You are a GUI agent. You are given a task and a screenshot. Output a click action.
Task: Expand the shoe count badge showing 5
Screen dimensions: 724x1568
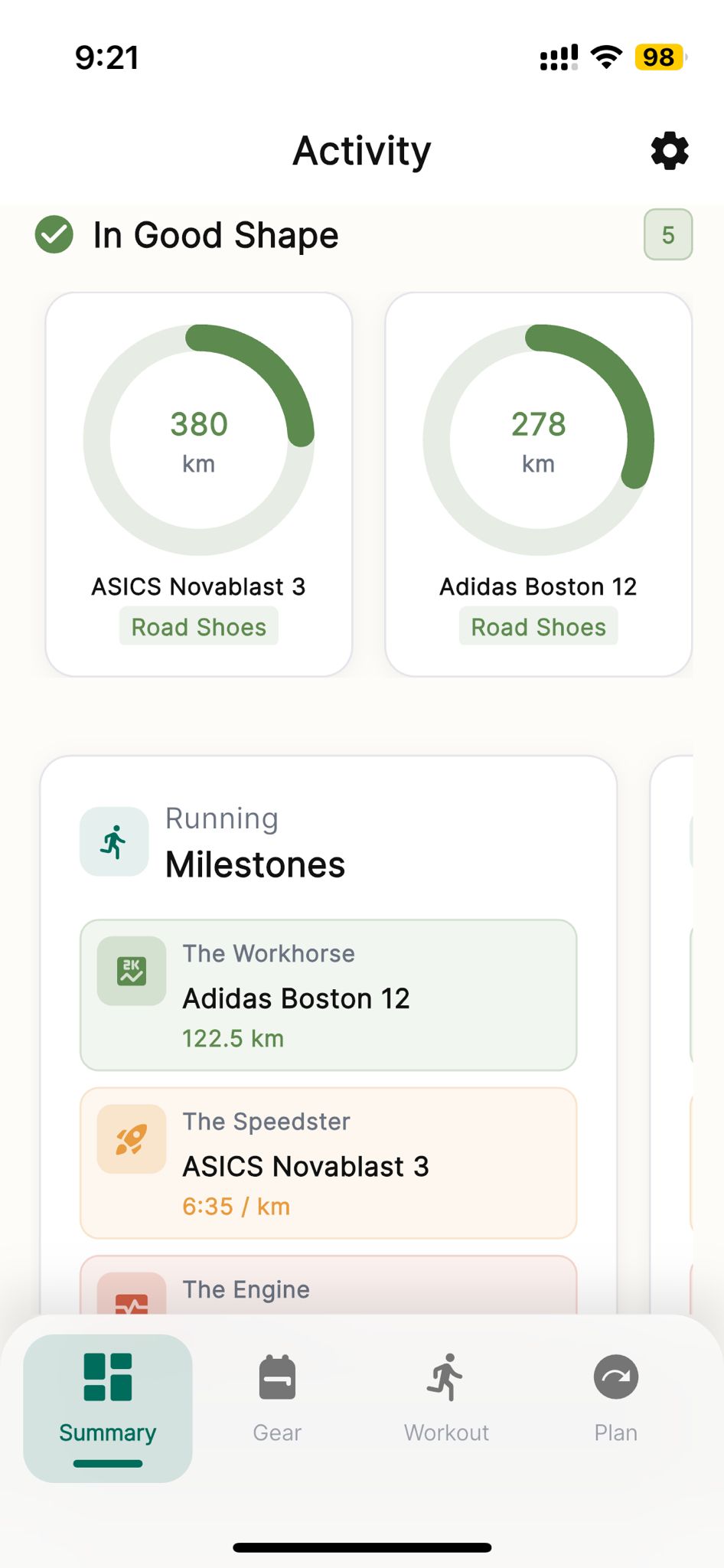[668, 235]
